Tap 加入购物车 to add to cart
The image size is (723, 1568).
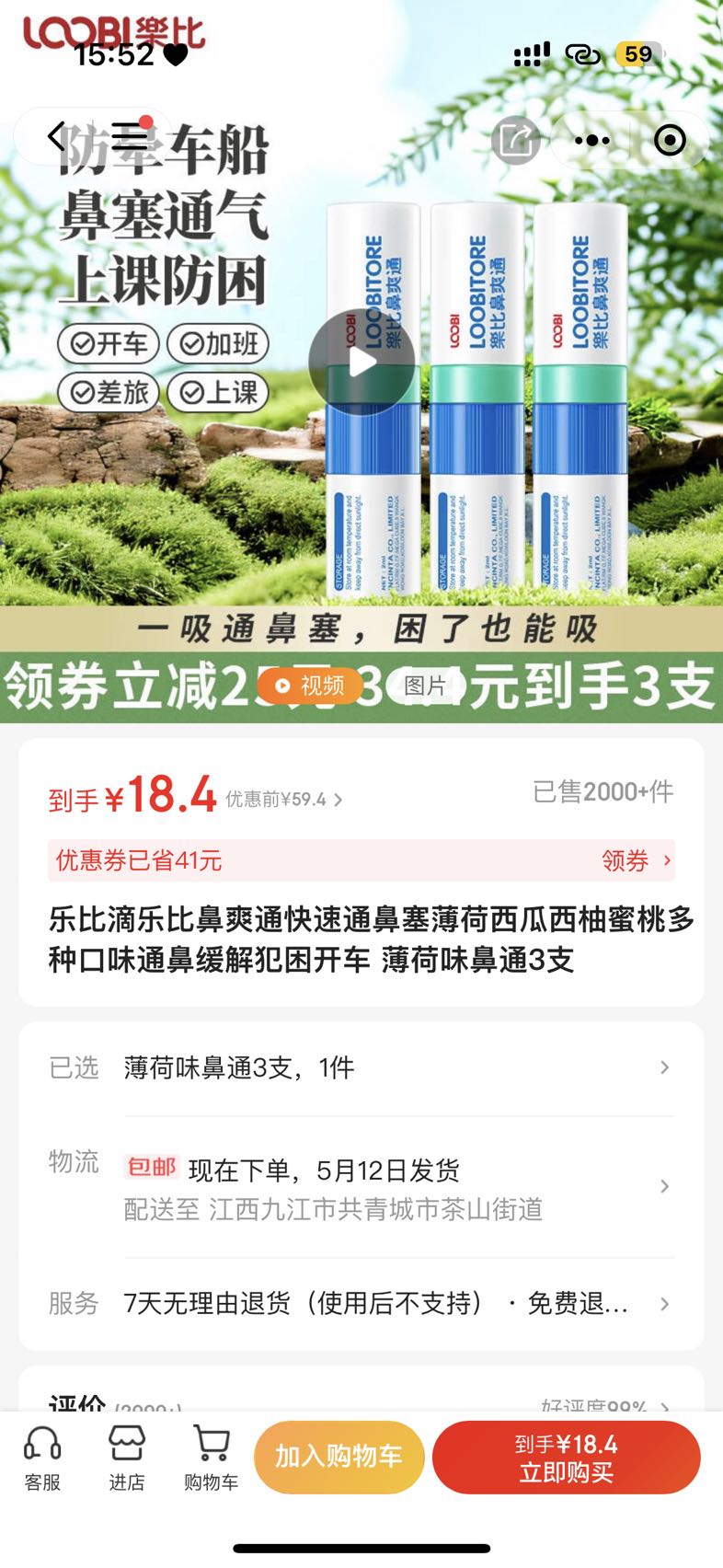[339, 1457]
